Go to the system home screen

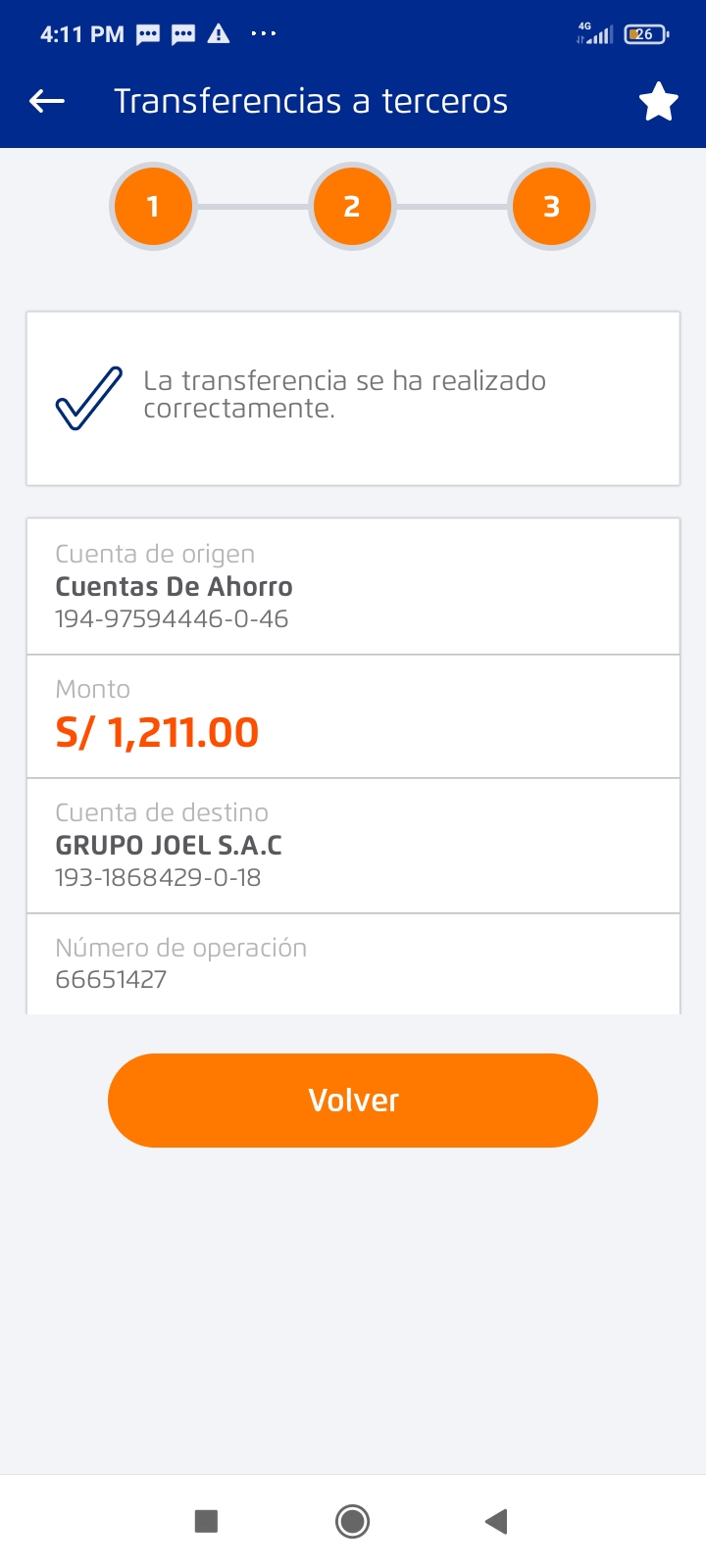[352, 1521]
